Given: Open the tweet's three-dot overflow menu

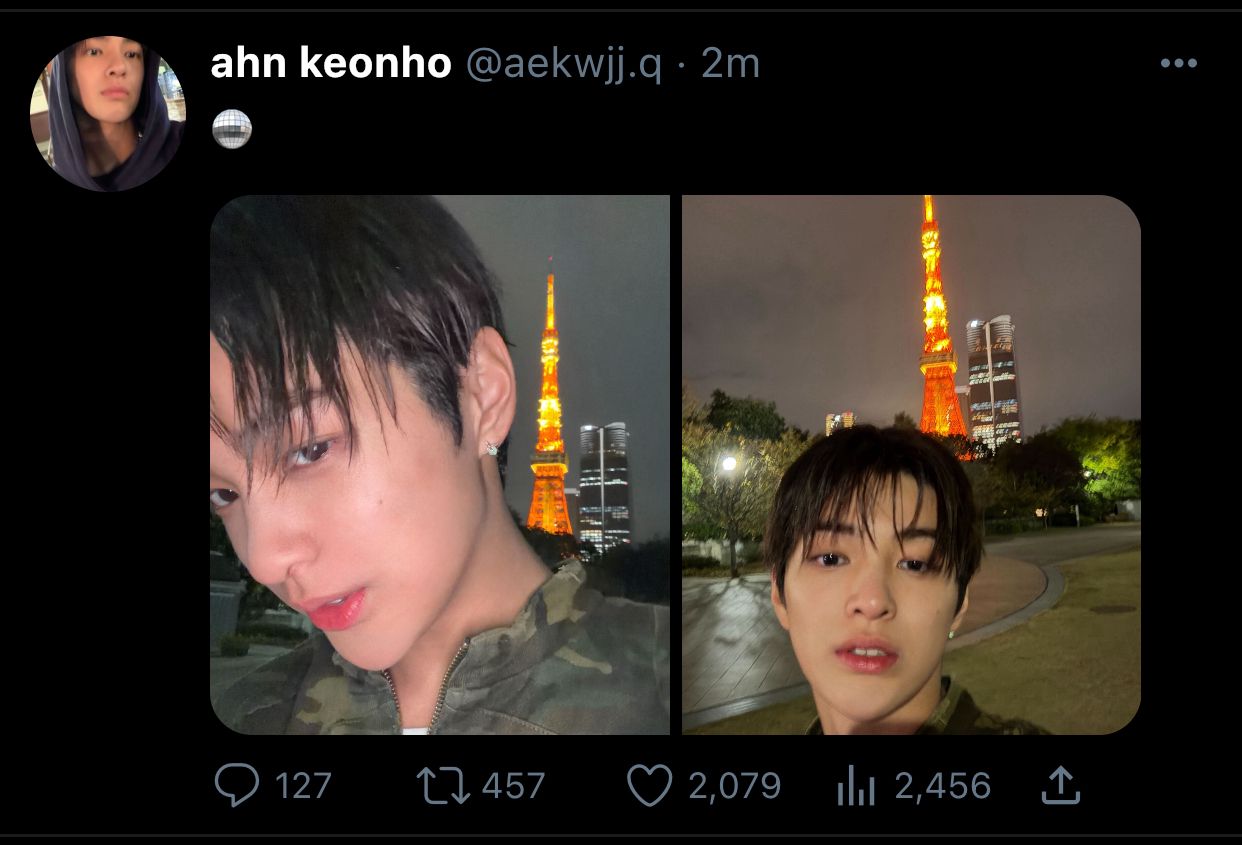Looking at the screenshot, I should (1178, 64).
